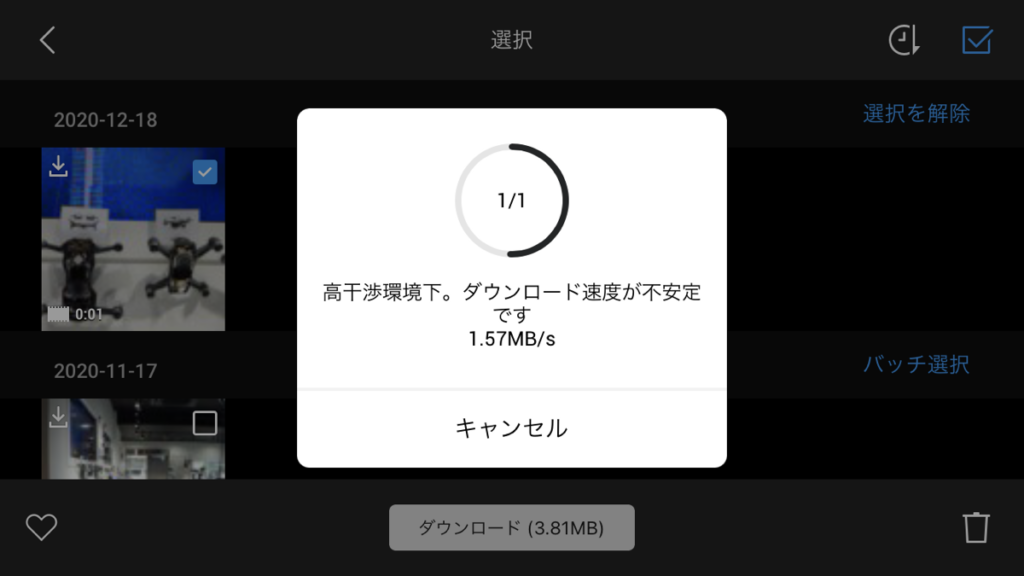
Task: Tap 選択を解除 to deselect items
Action: point(916,113)
